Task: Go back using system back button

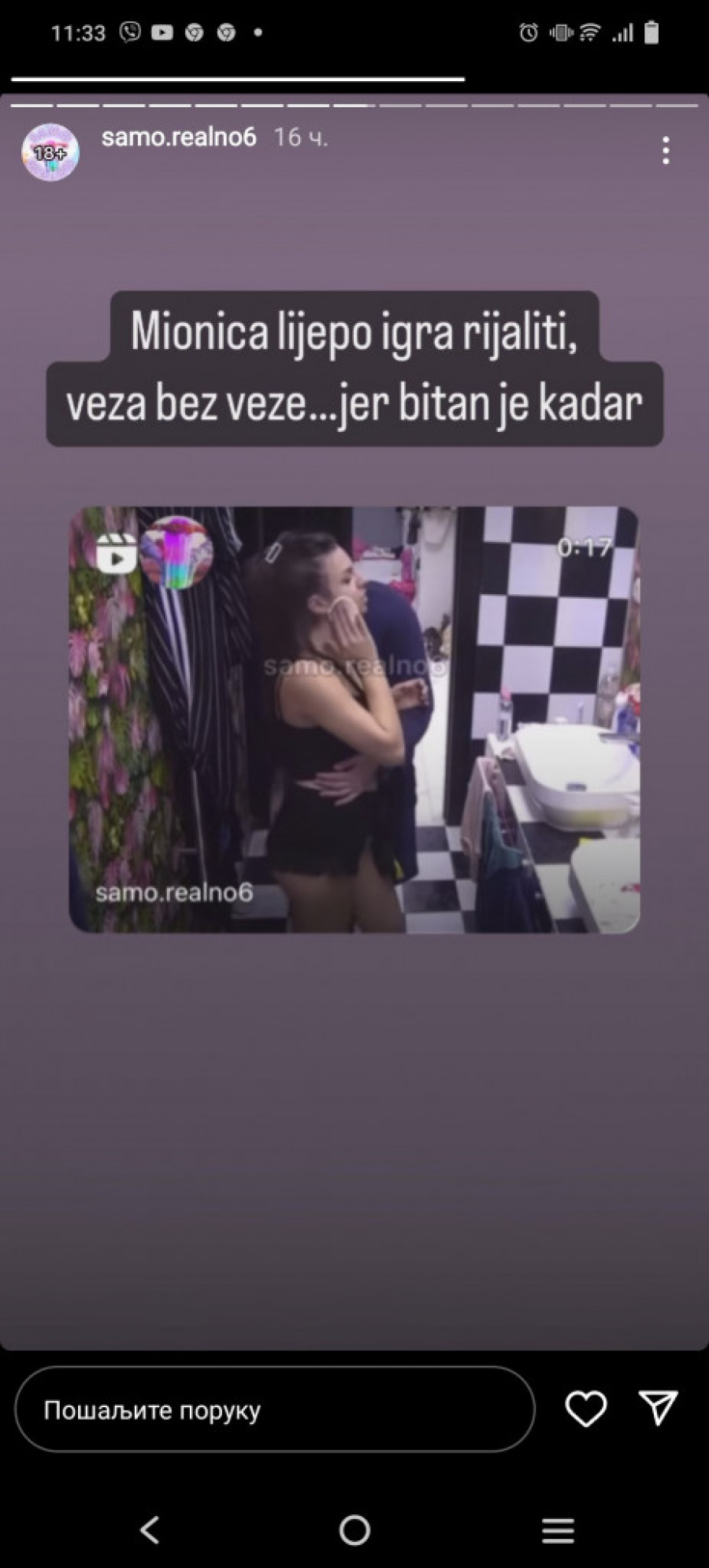Action: click(150, 1530)
